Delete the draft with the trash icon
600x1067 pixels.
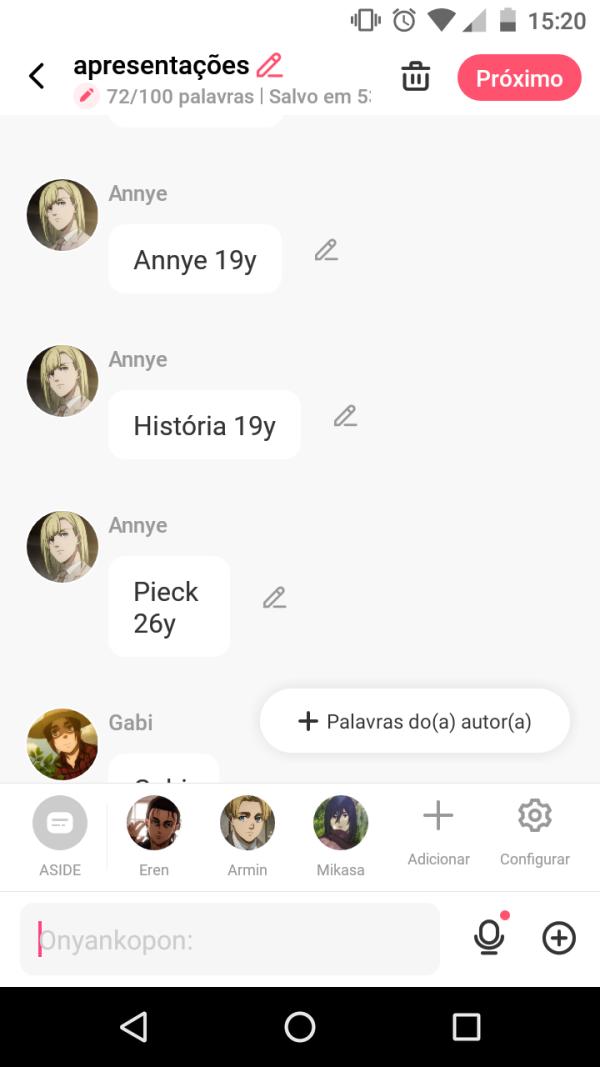[416, 77]
